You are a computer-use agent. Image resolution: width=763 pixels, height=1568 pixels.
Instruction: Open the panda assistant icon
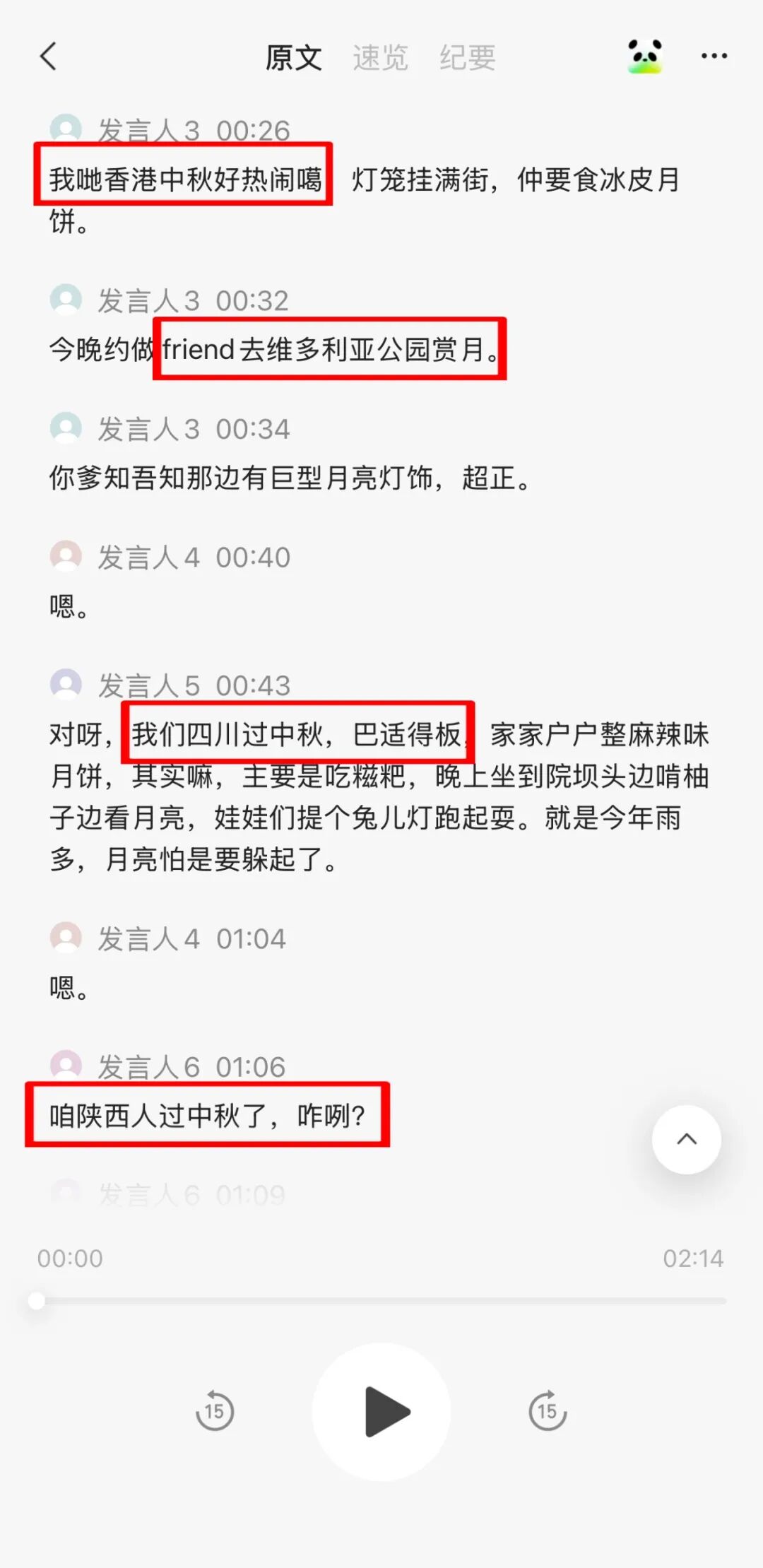(x=644, y=57)
